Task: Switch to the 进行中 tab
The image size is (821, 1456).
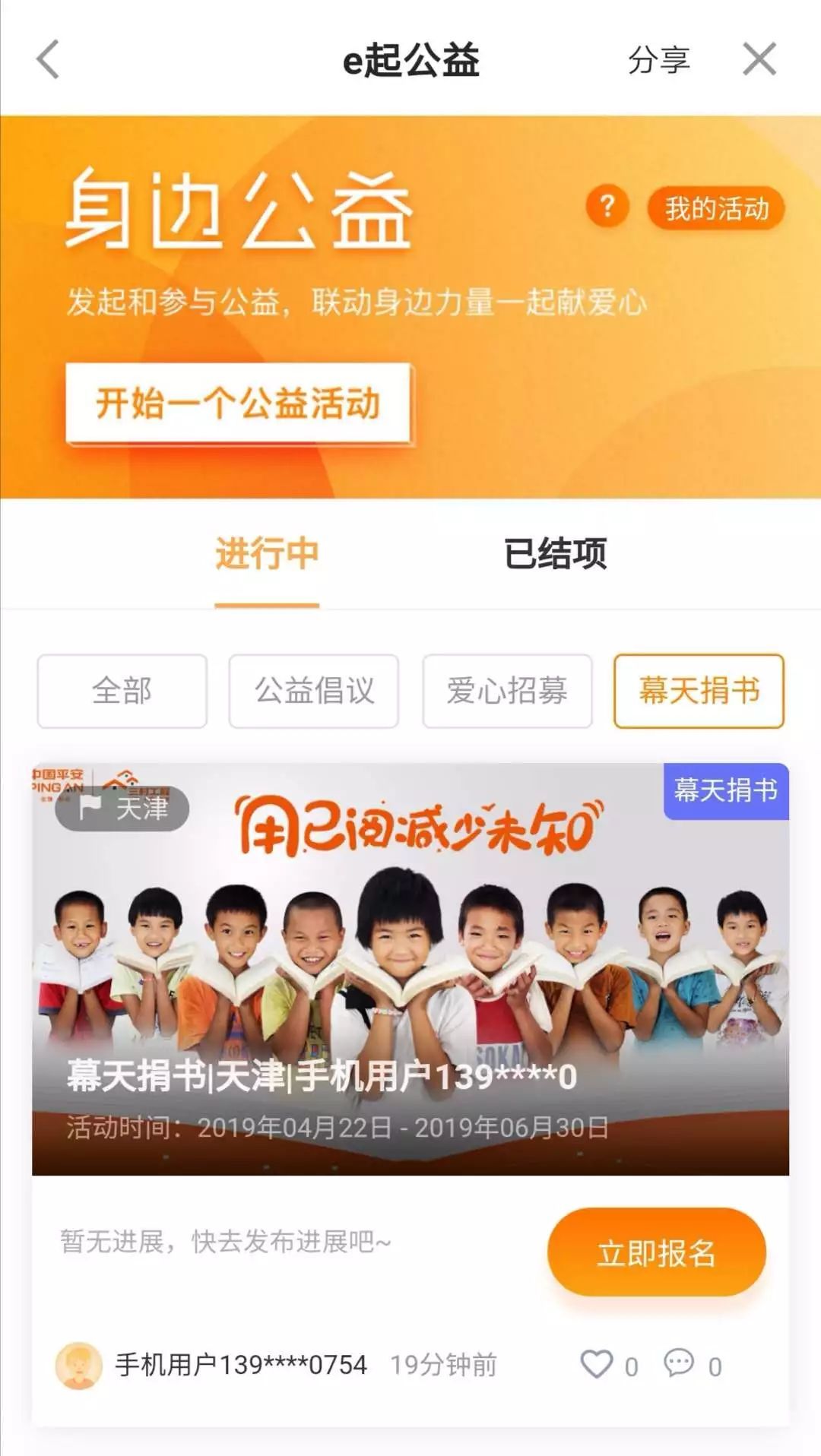Action: click(267, 553)
